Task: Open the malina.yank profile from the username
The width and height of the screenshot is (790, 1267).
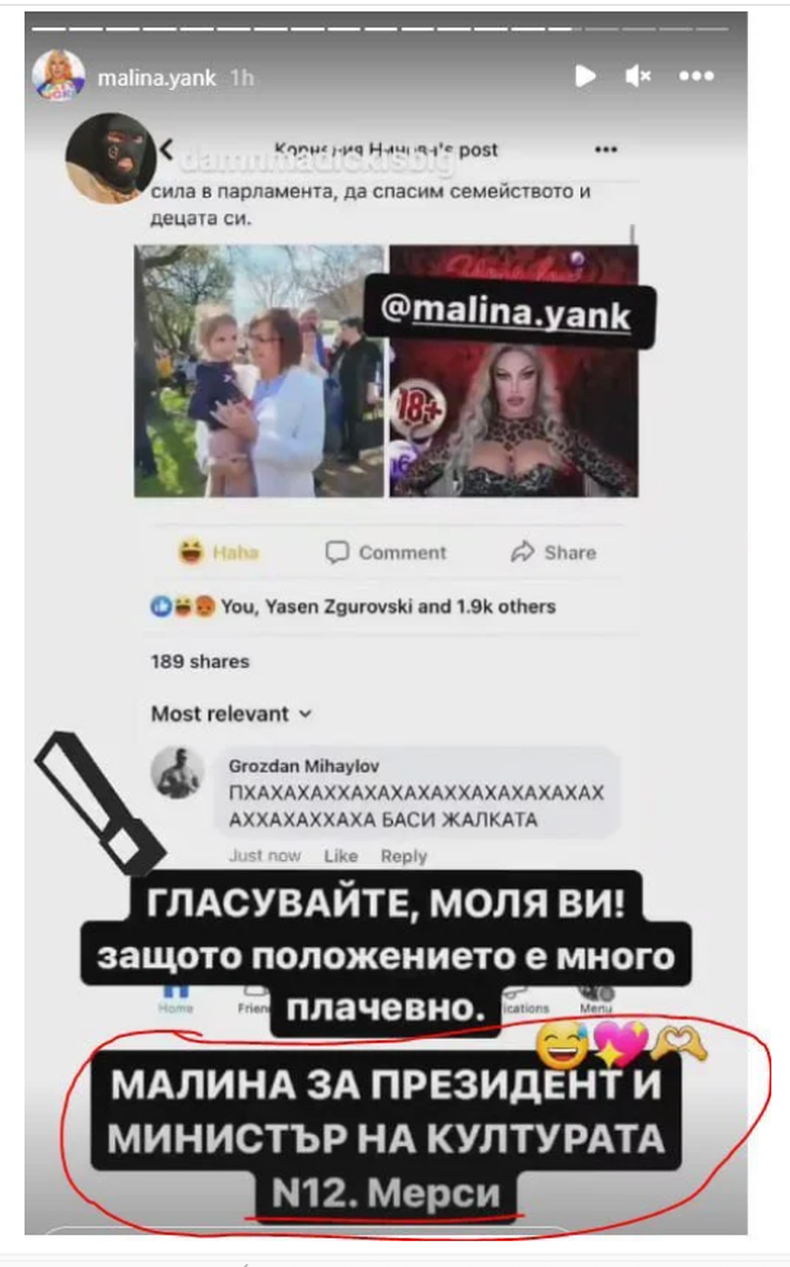Action: (x=157, y=78)
